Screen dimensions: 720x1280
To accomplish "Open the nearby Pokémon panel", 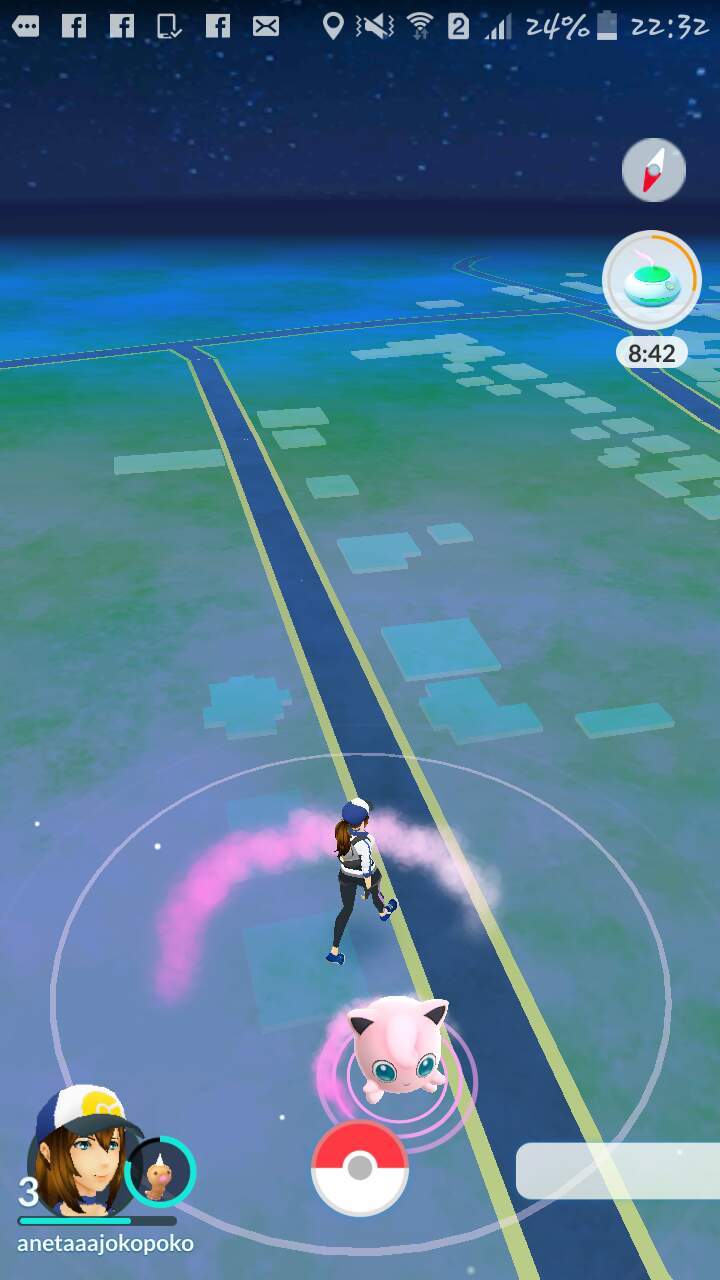I will 618,1170.
